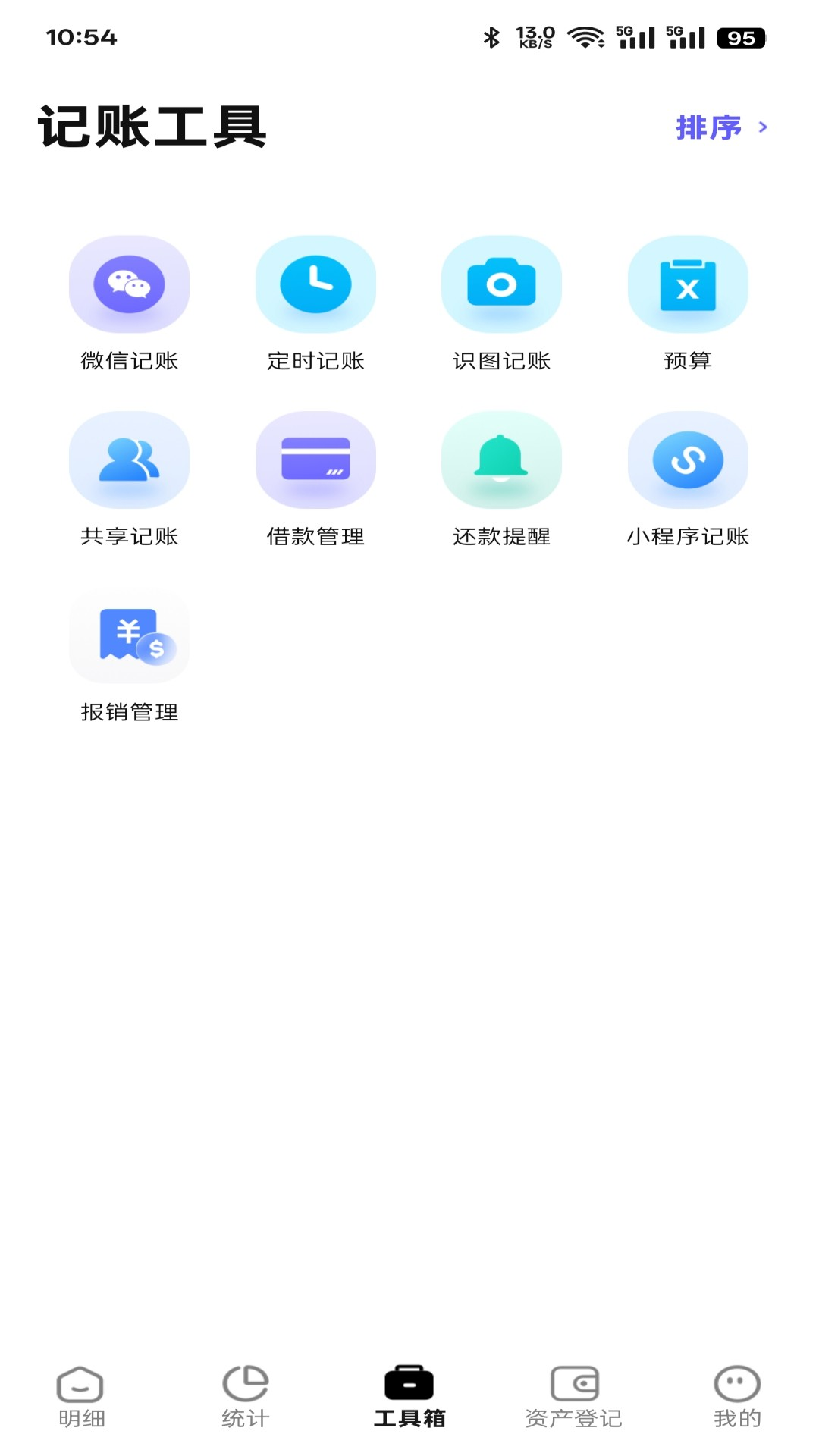Open the 我的 profile tab
The height and width of the screenshot is (1456, 819).
pos(737,1397)
